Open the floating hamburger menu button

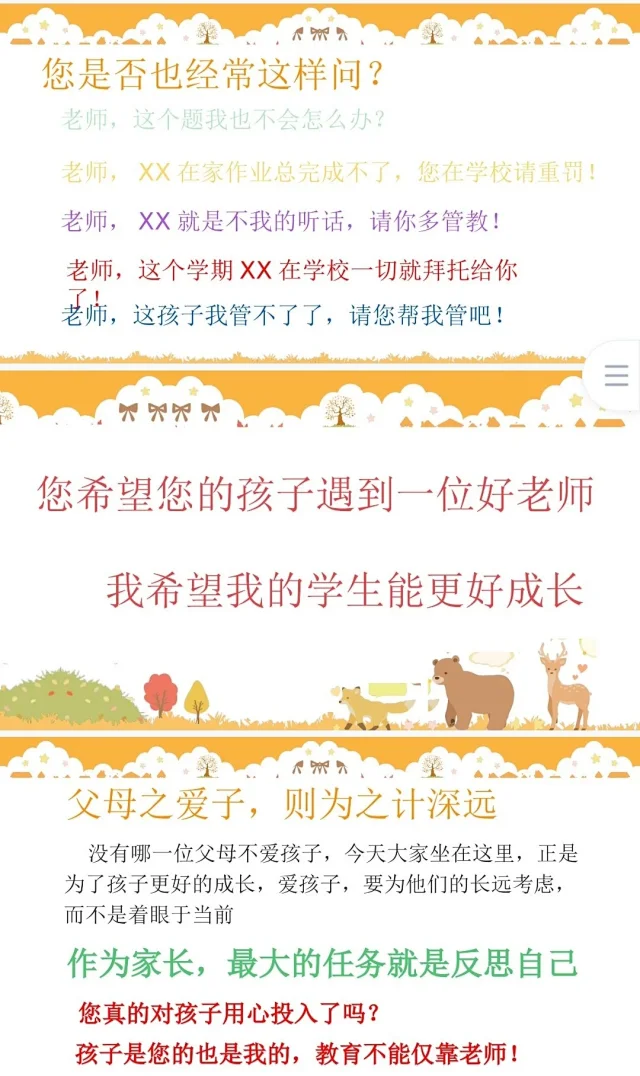pos(617,375)
